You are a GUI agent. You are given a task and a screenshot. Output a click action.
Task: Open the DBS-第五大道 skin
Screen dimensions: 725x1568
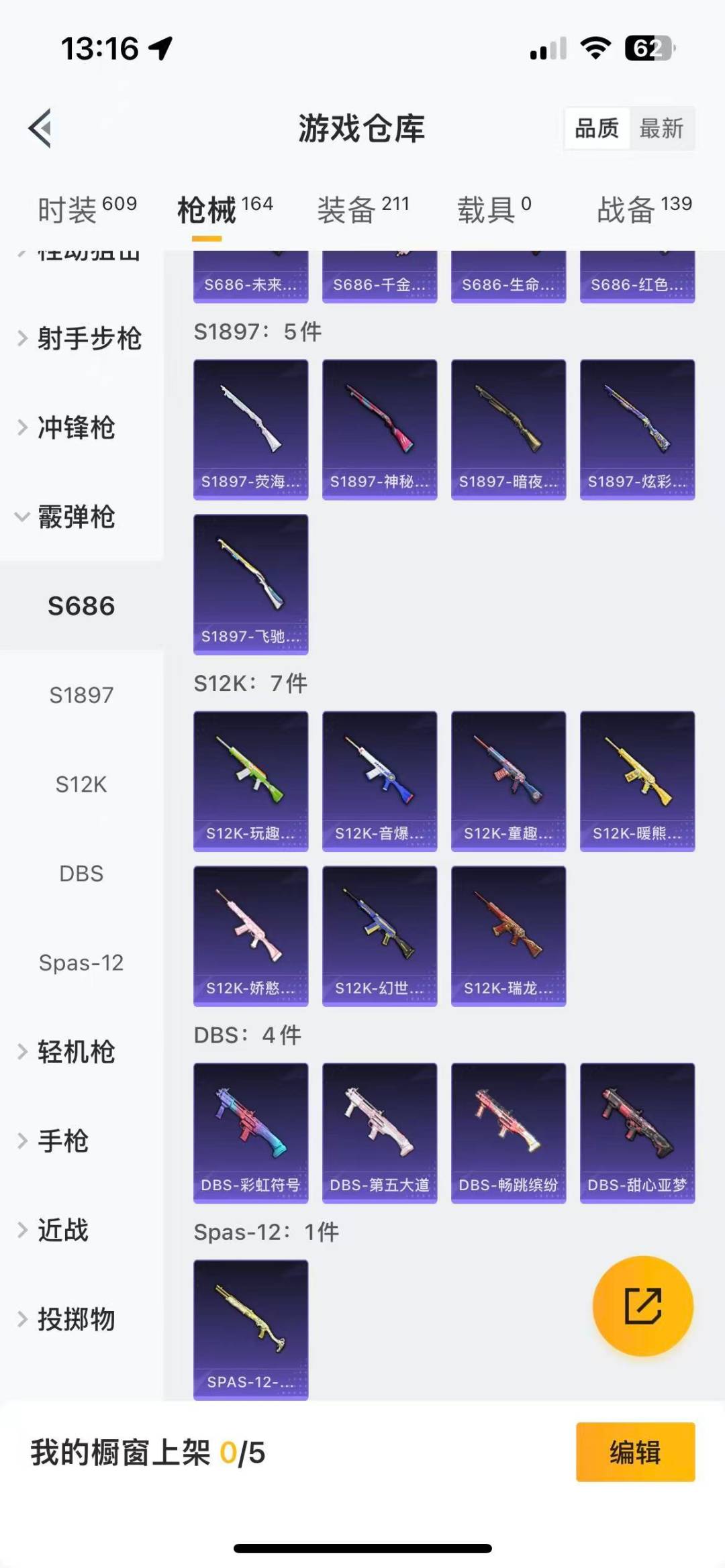coord(379,1133)
